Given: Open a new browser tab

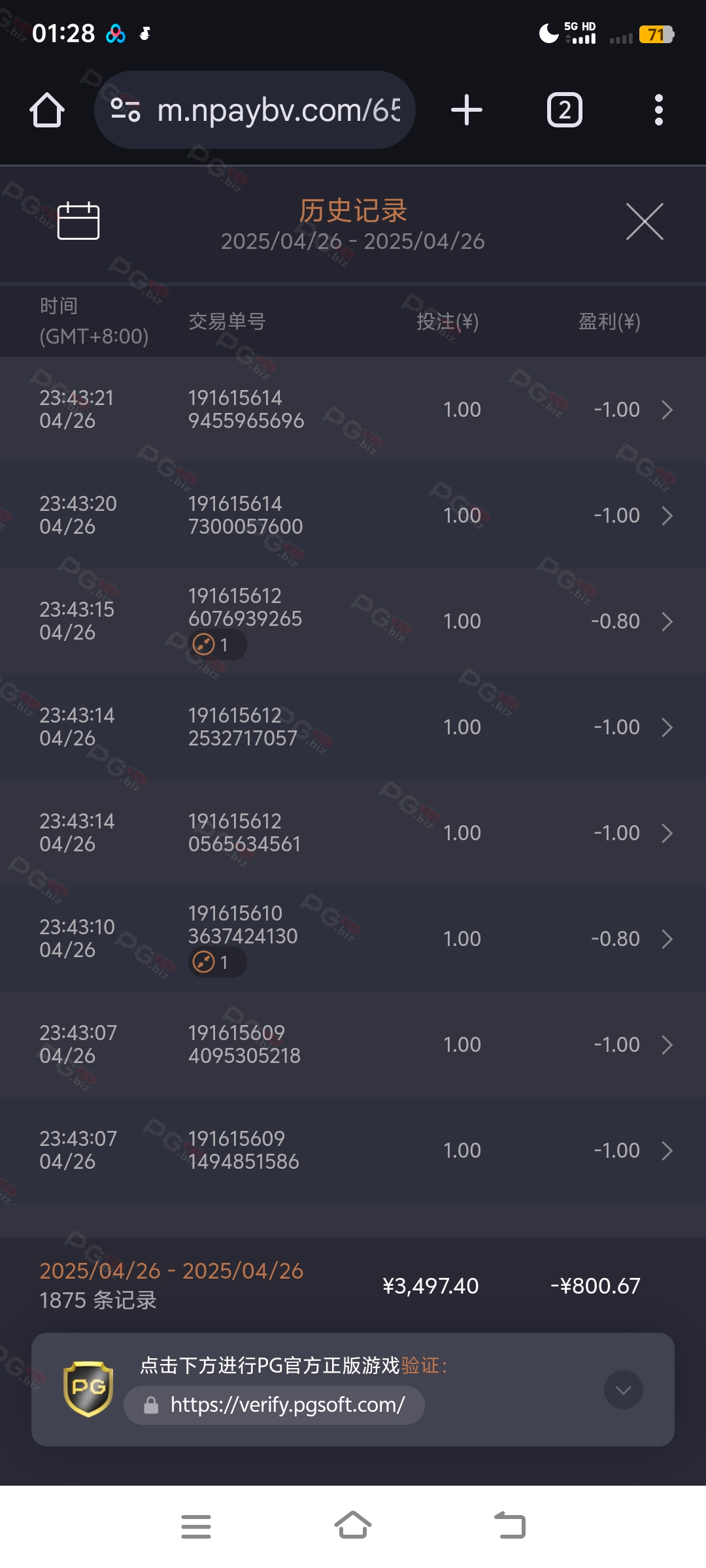Looking at the screenshot, I should tap(467, 110).
